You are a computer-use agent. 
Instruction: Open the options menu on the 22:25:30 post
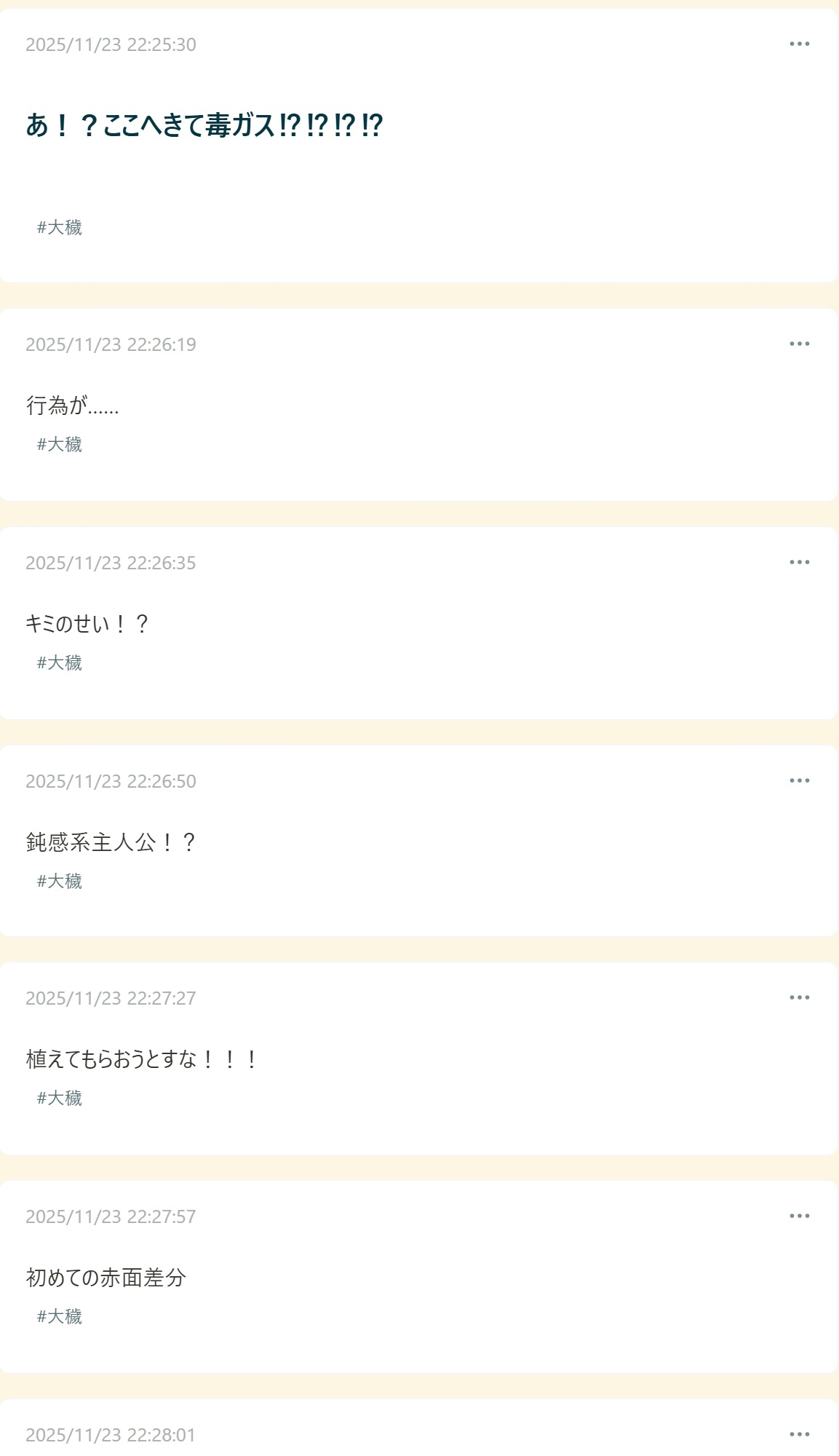pyautogui.click(x=799, y=44)
